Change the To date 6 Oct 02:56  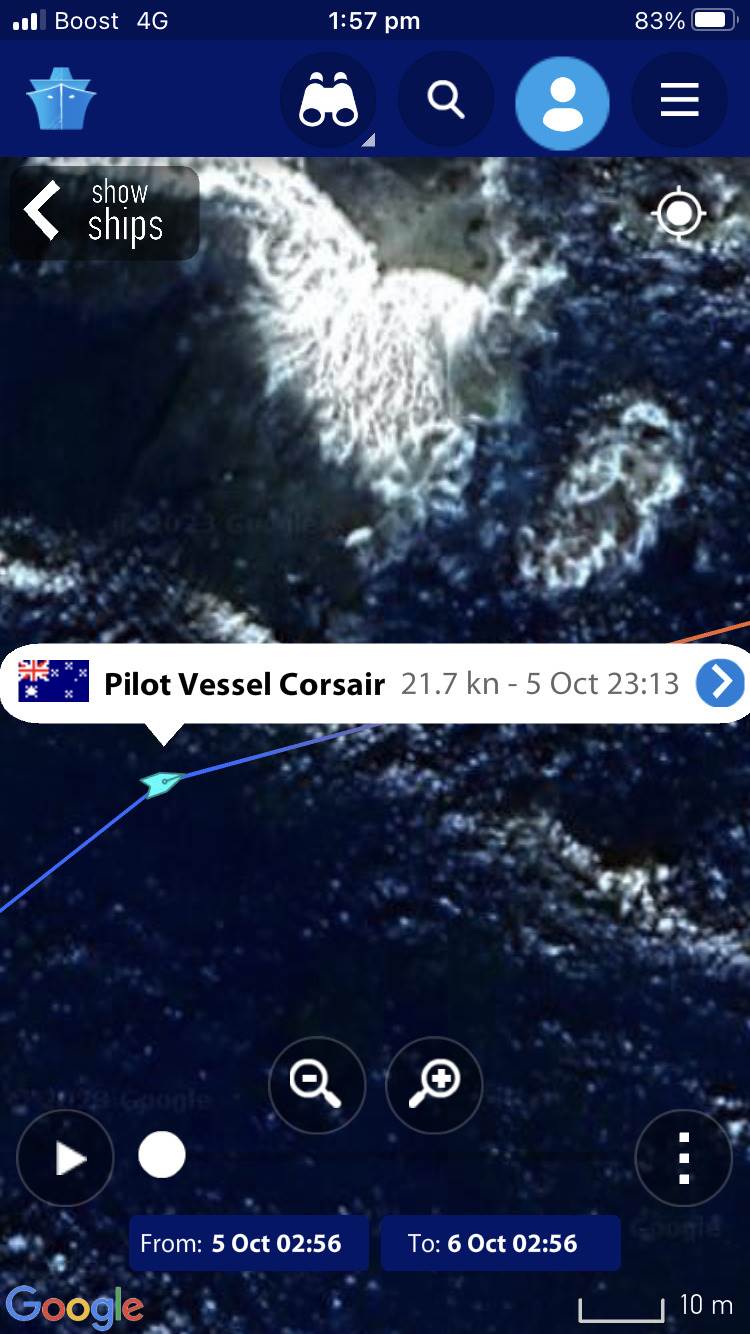point(500,1244)
